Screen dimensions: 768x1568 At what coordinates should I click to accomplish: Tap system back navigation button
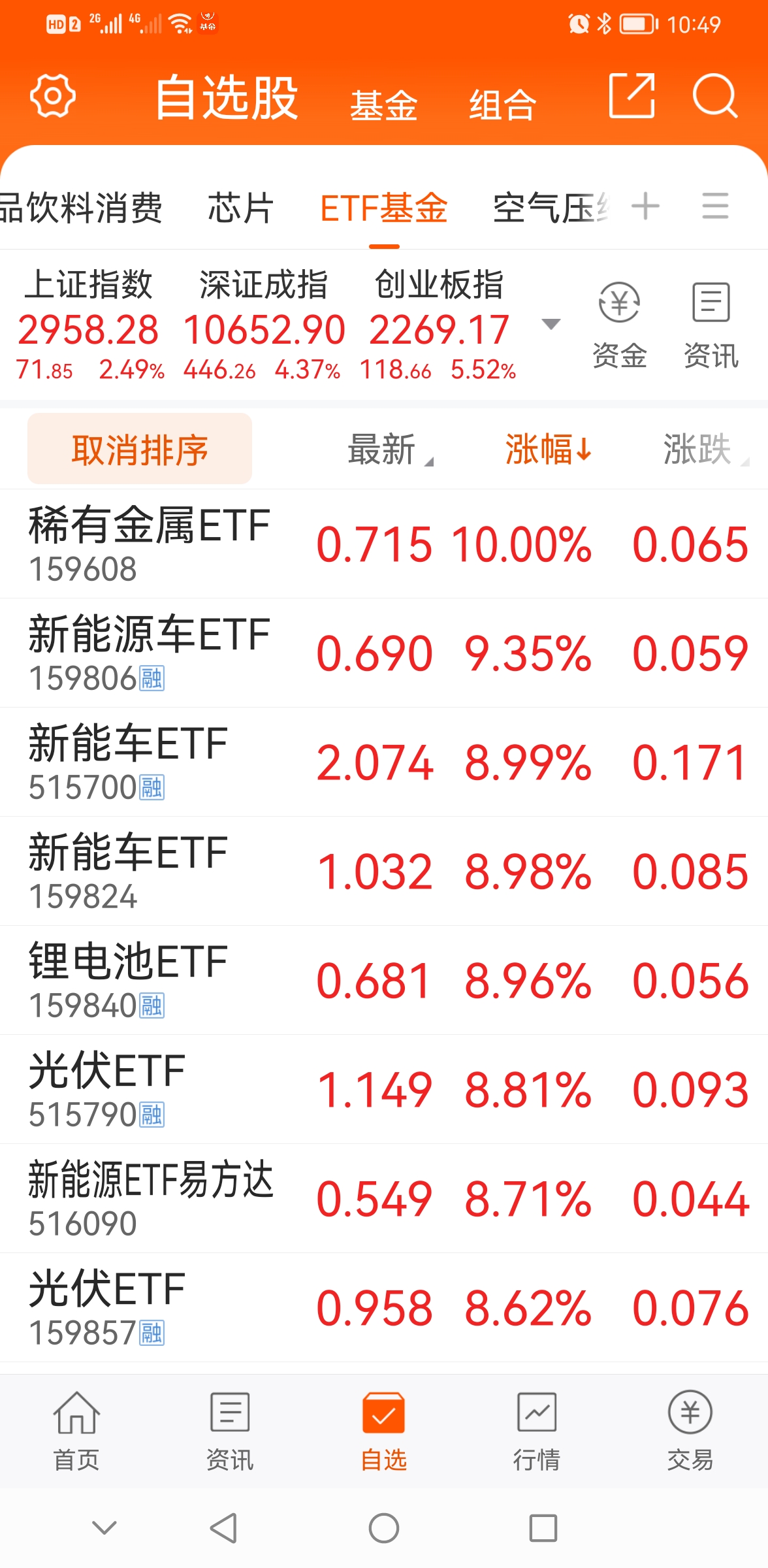coord(223,1528)
